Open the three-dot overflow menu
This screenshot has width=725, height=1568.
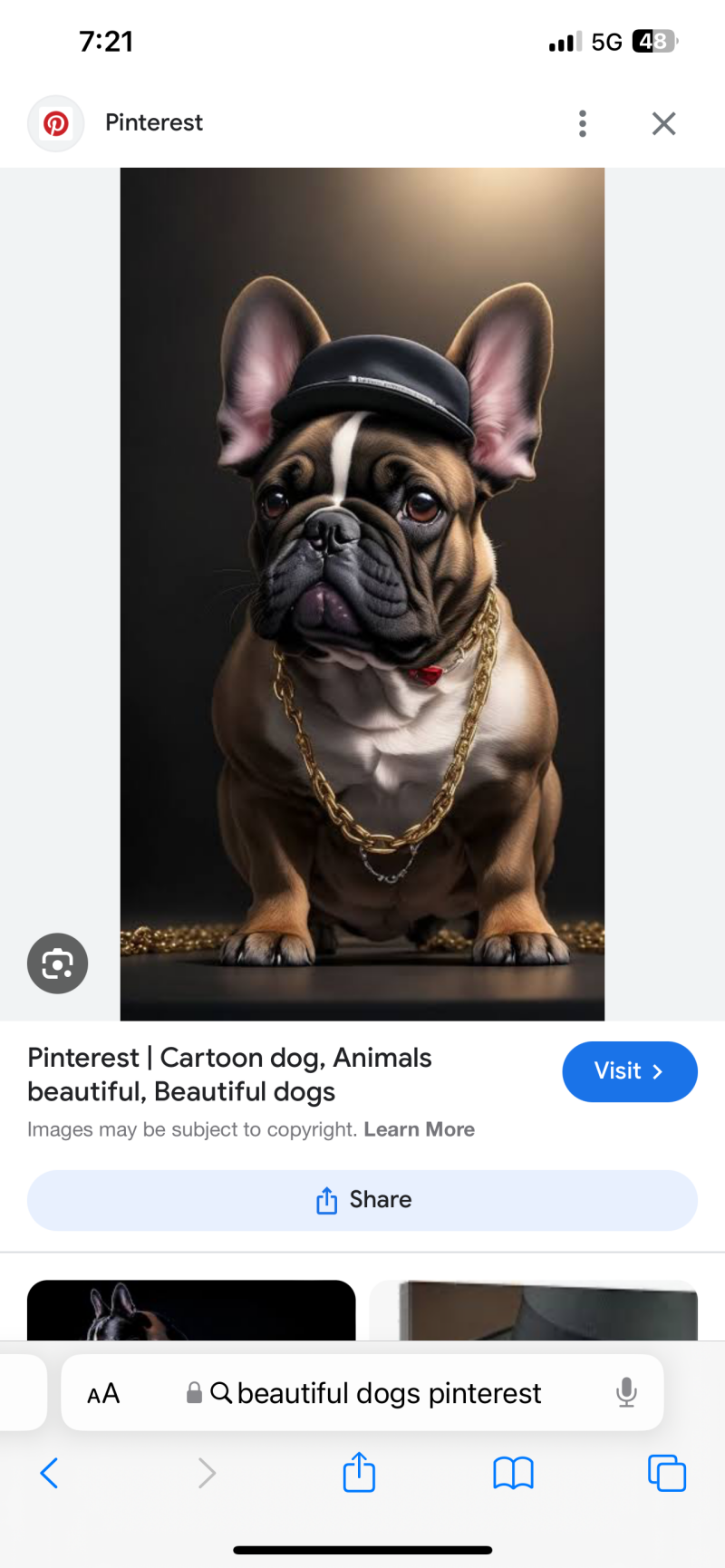(x=583, y=123)
